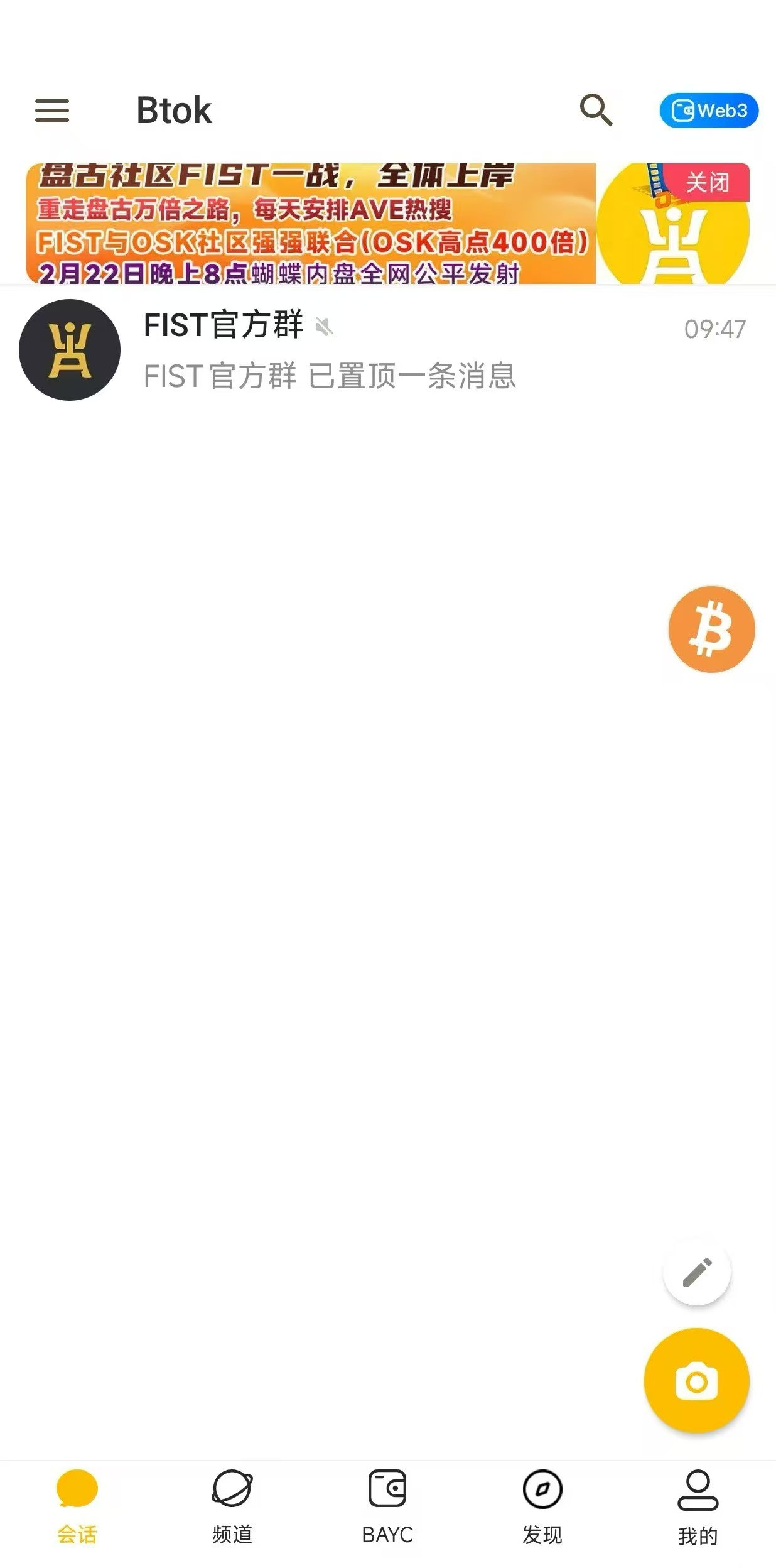Screen dimensions: 776x1568
Task: Open the FIST官方群 chat
Action: point(388,350)
